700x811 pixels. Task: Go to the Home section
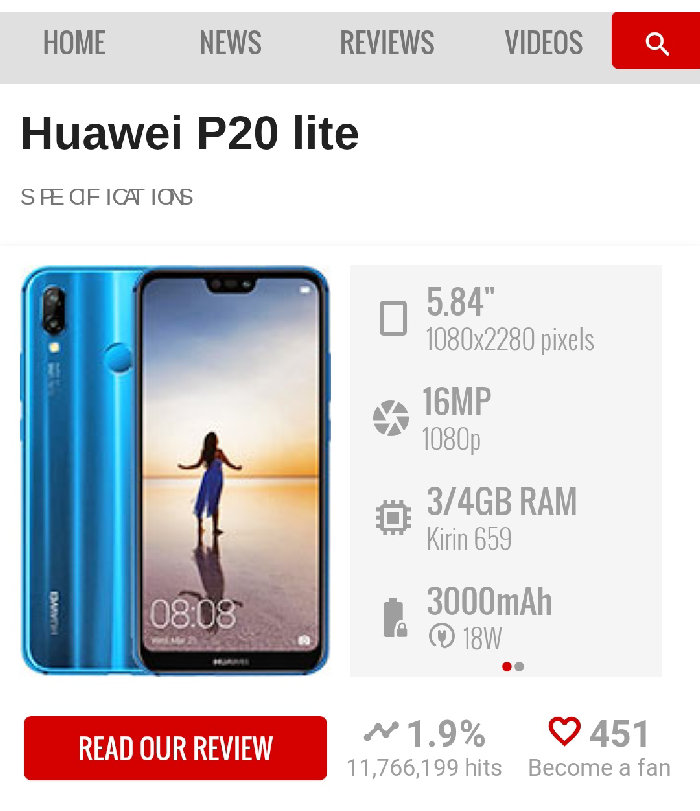tap(74, 43)
